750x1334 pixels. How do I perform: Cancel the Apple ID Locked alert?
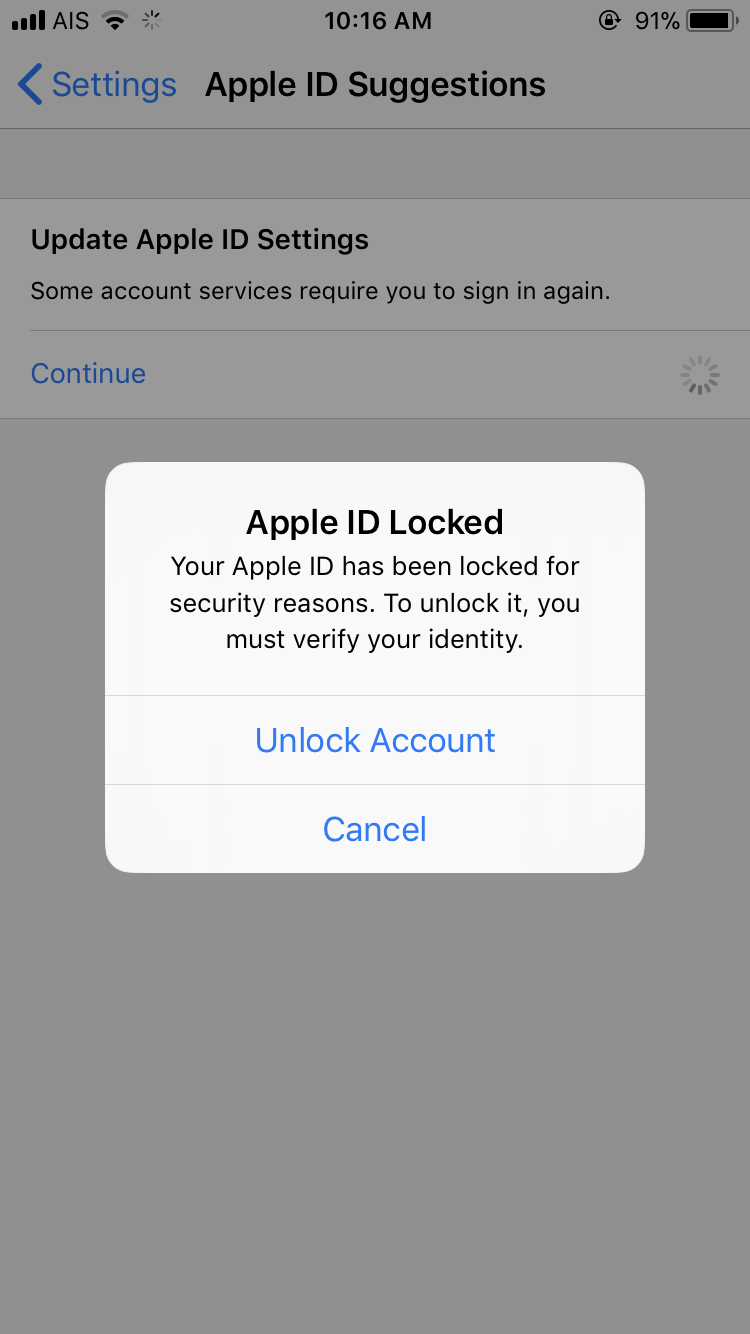[x=375, y=829]
